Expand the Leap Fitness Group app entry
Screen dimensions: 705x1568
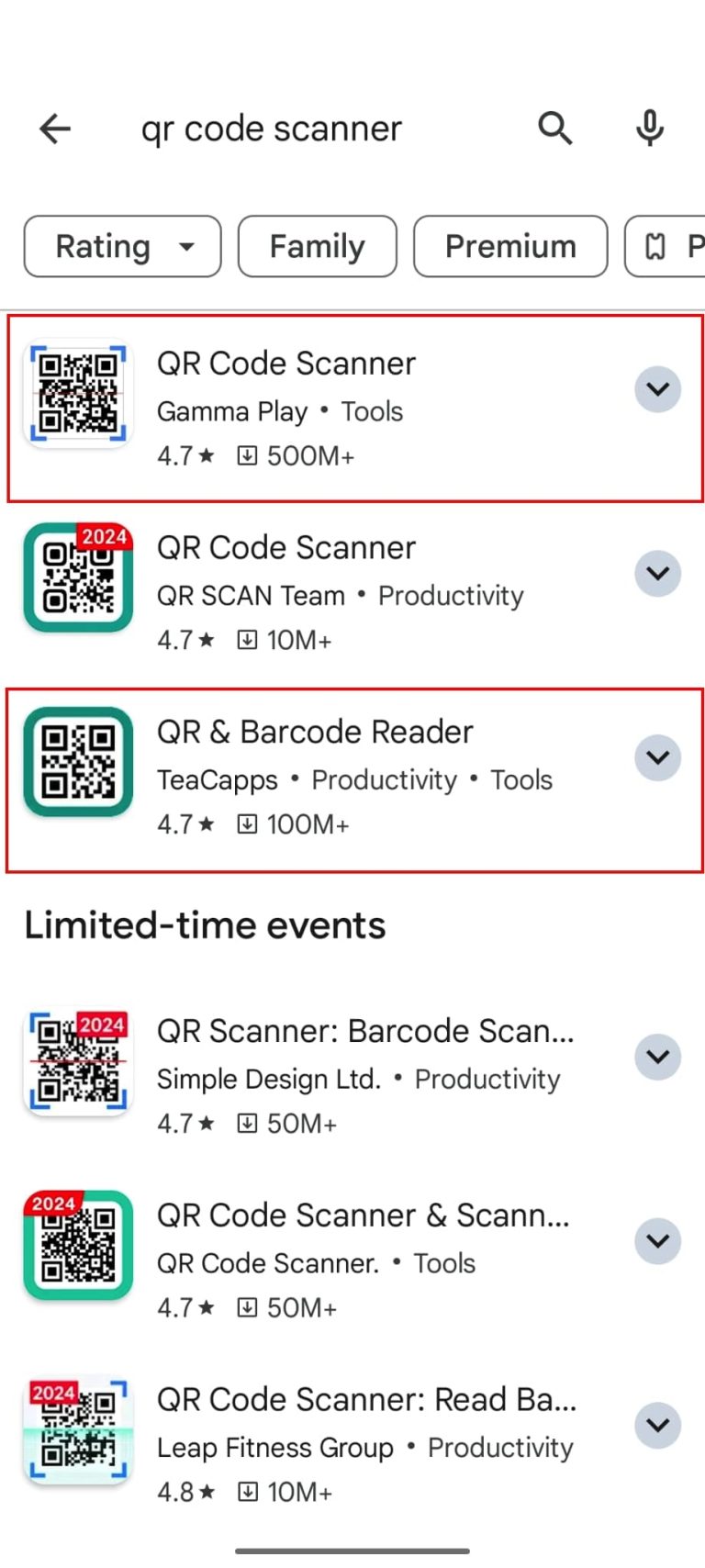point(658,1426)
